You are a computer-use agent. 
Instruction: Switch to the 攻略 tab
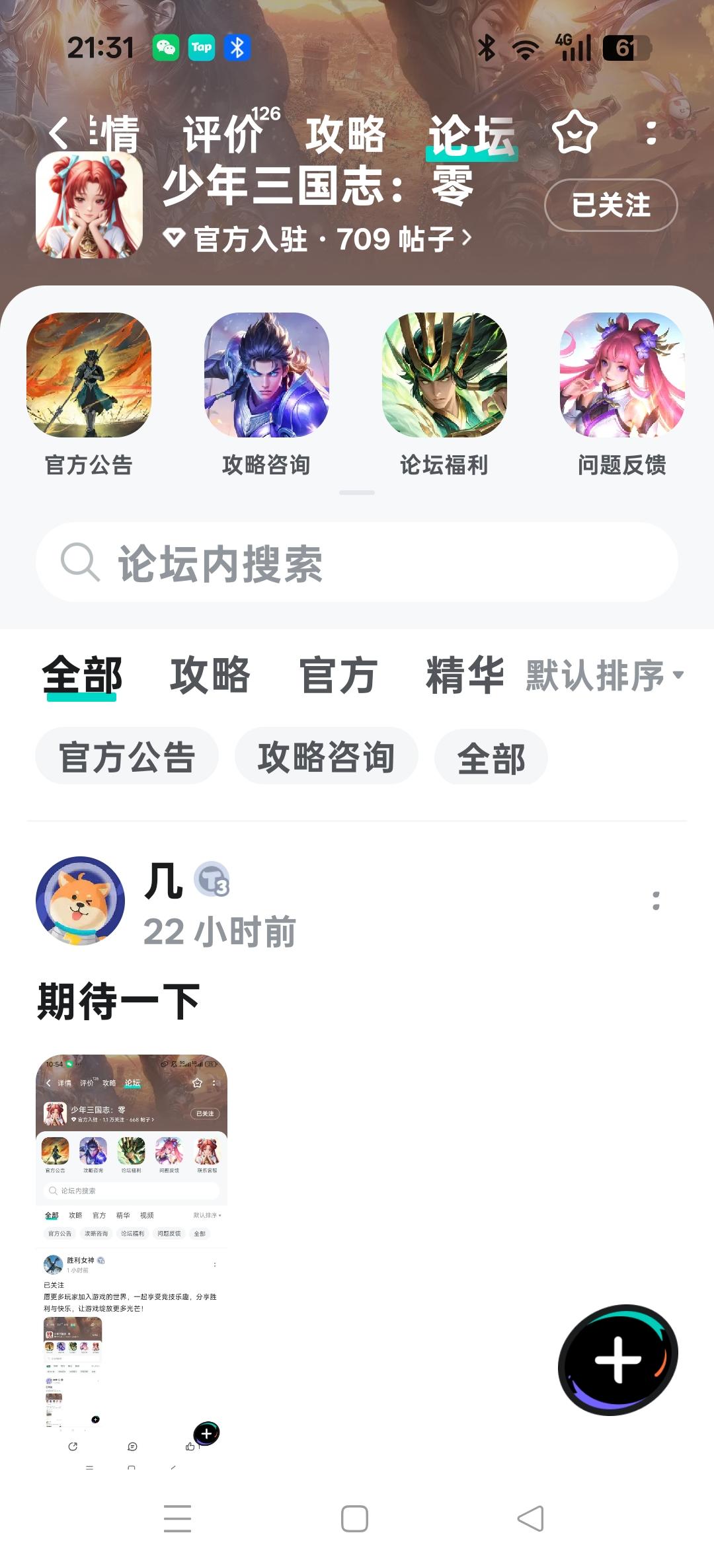coord(346,135)
